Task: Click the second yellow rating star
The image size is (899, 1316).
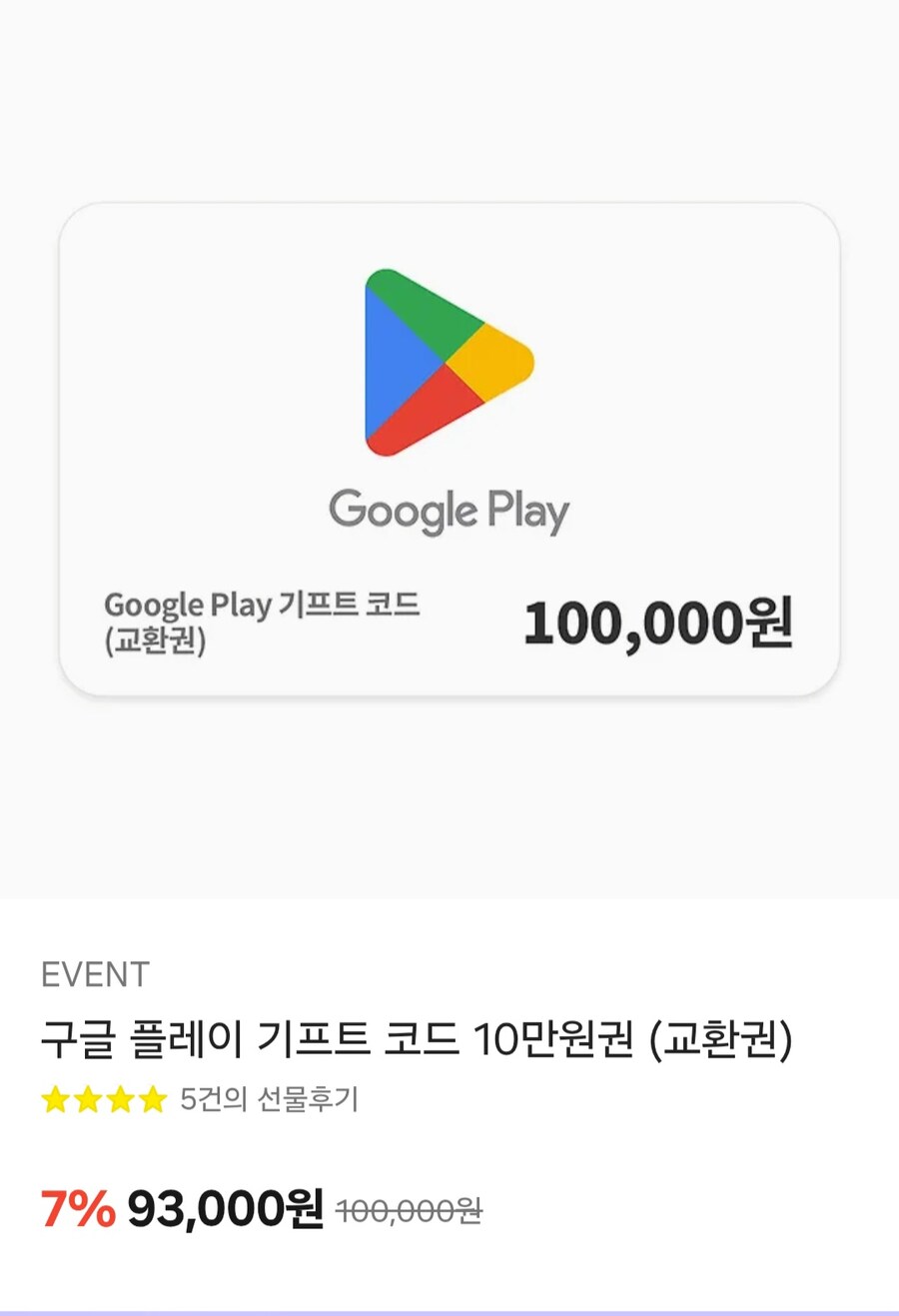Action: [86, 1099]
